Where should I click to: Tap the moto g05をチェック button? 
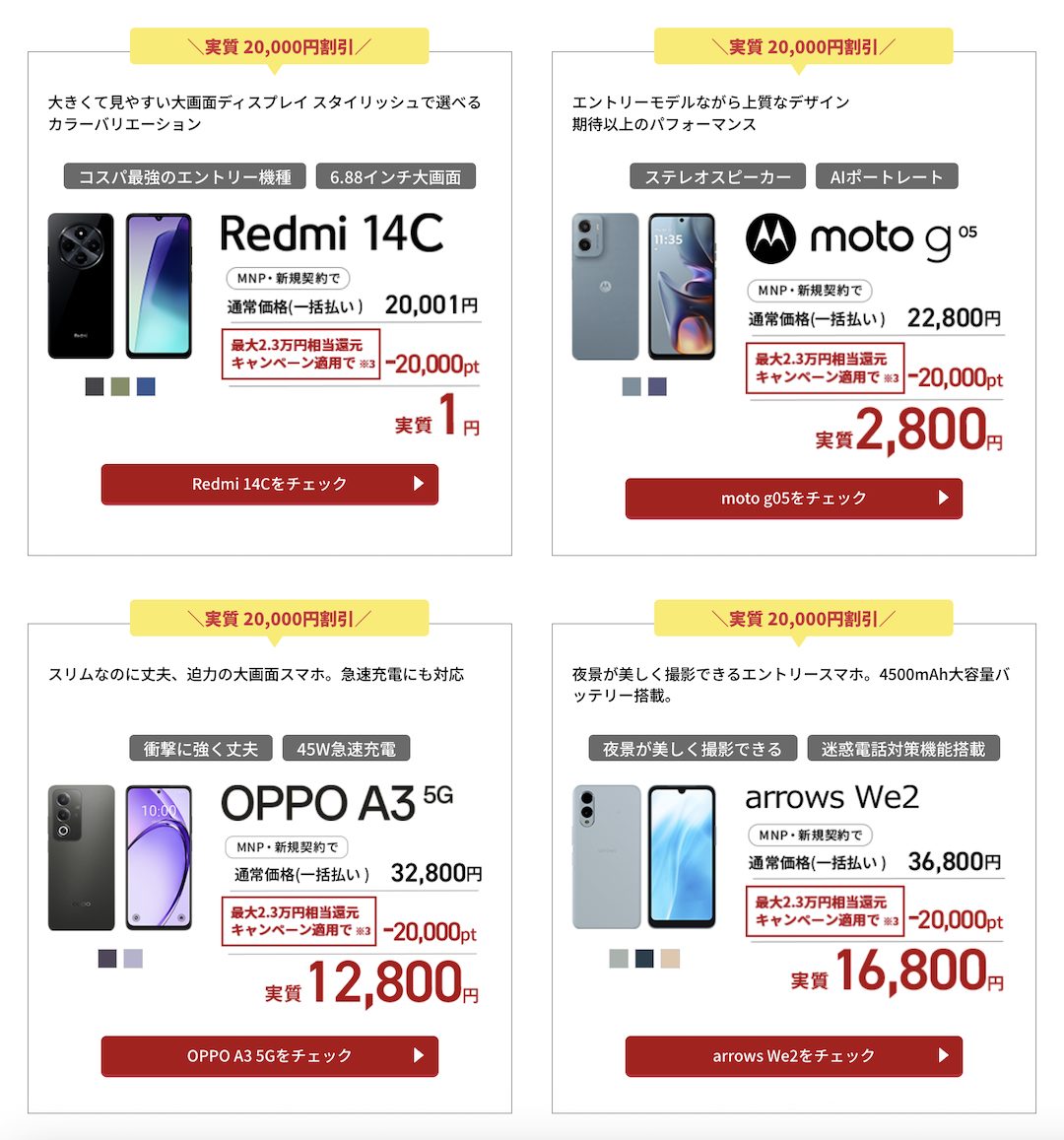(793, 498)
